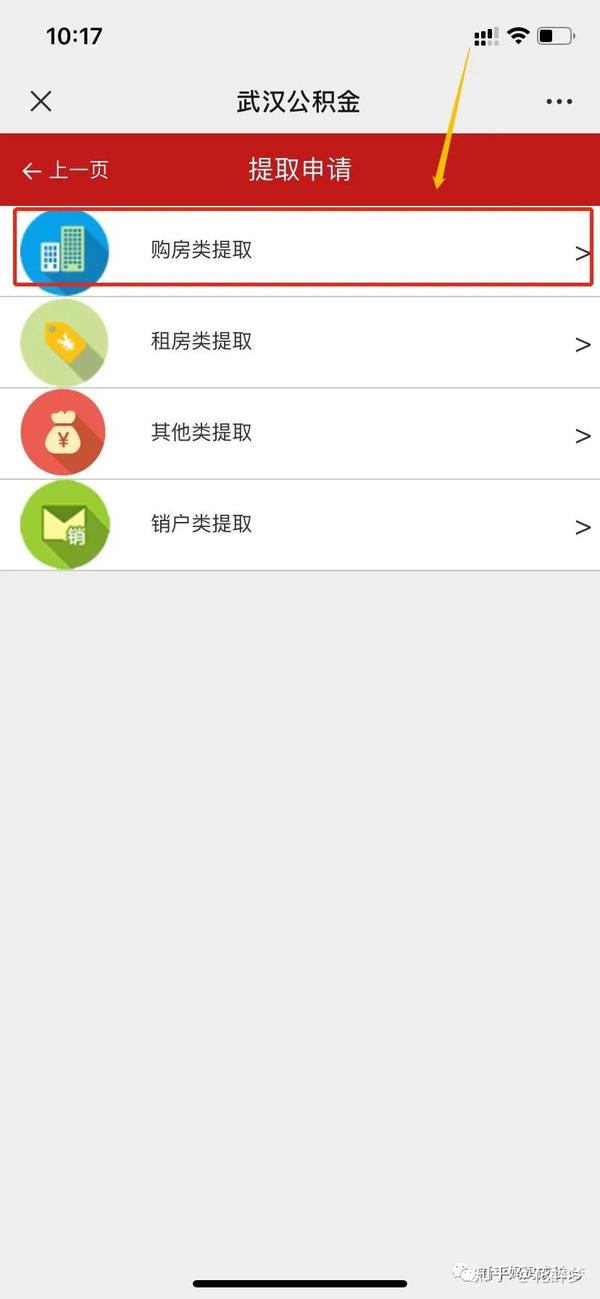Image resolution: width=600 pixels, height=1299 pixels.
Task: Open 购房类提取 withdrawal option
Action: pyautogui.click(x=300, y=250)
